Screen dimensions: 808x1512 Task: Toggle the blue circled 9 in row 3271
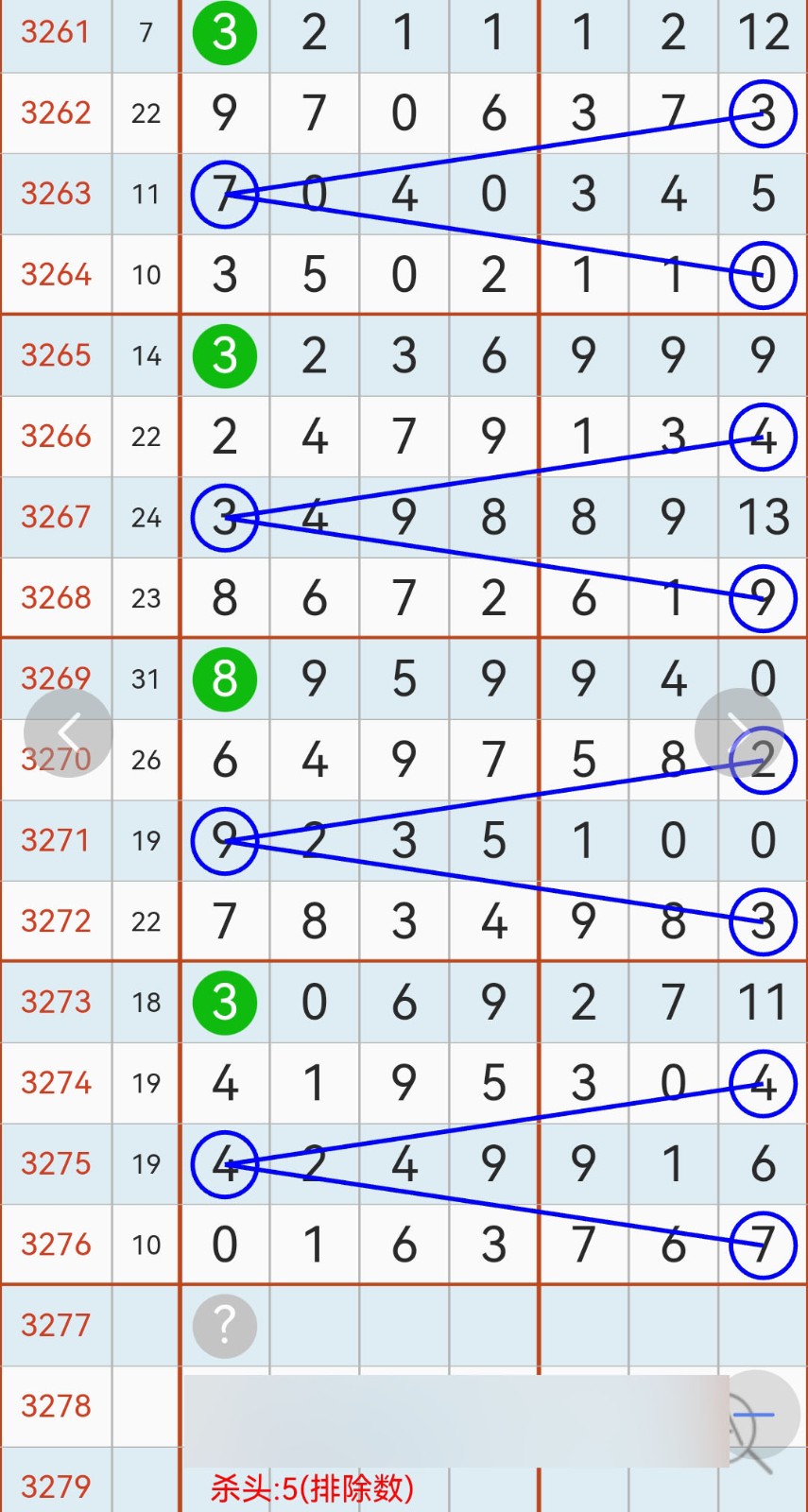point(224,840)
